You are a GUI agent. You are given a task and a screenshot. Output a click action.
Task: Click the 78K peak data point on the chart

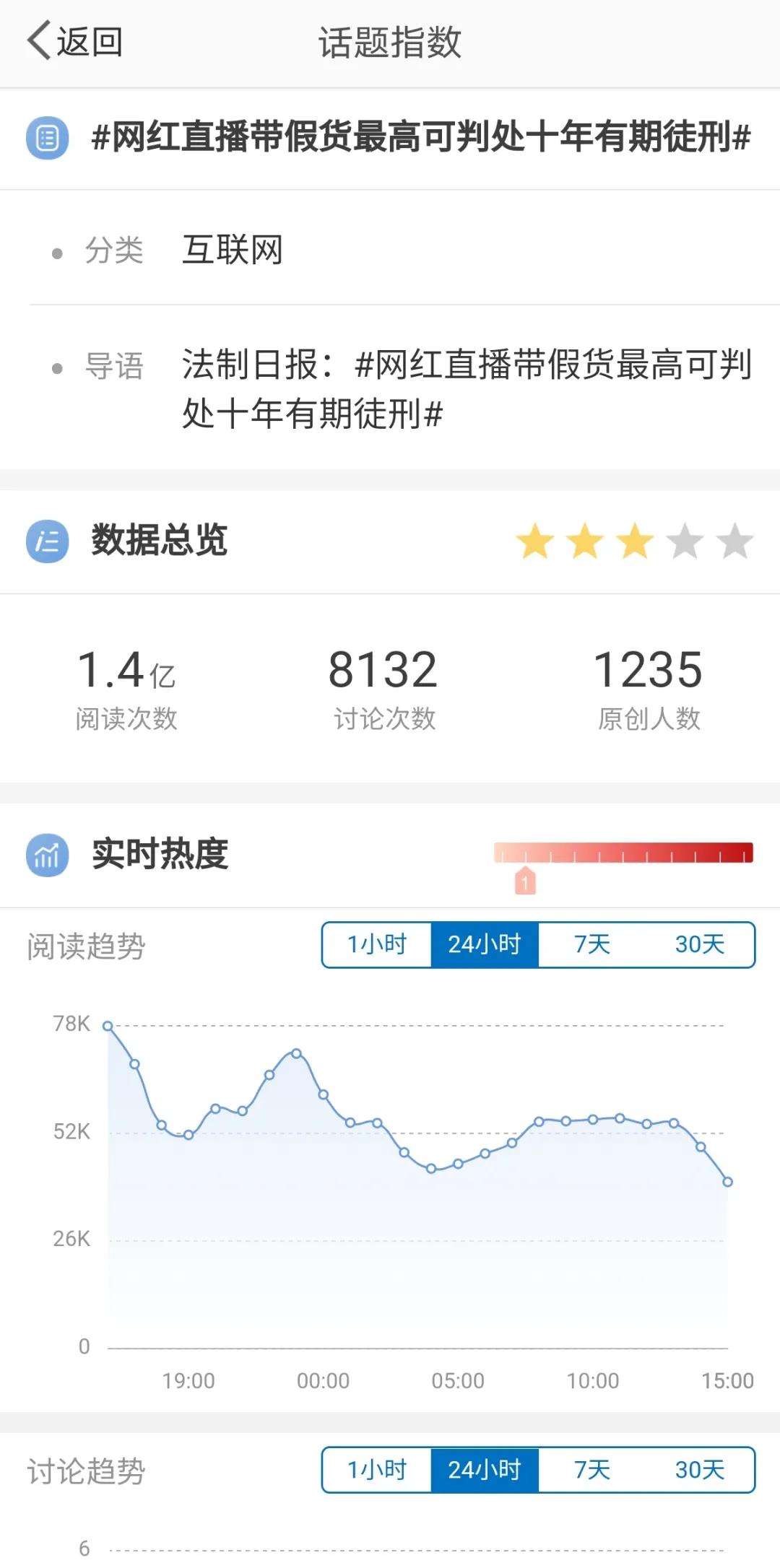pos(108,1025)
